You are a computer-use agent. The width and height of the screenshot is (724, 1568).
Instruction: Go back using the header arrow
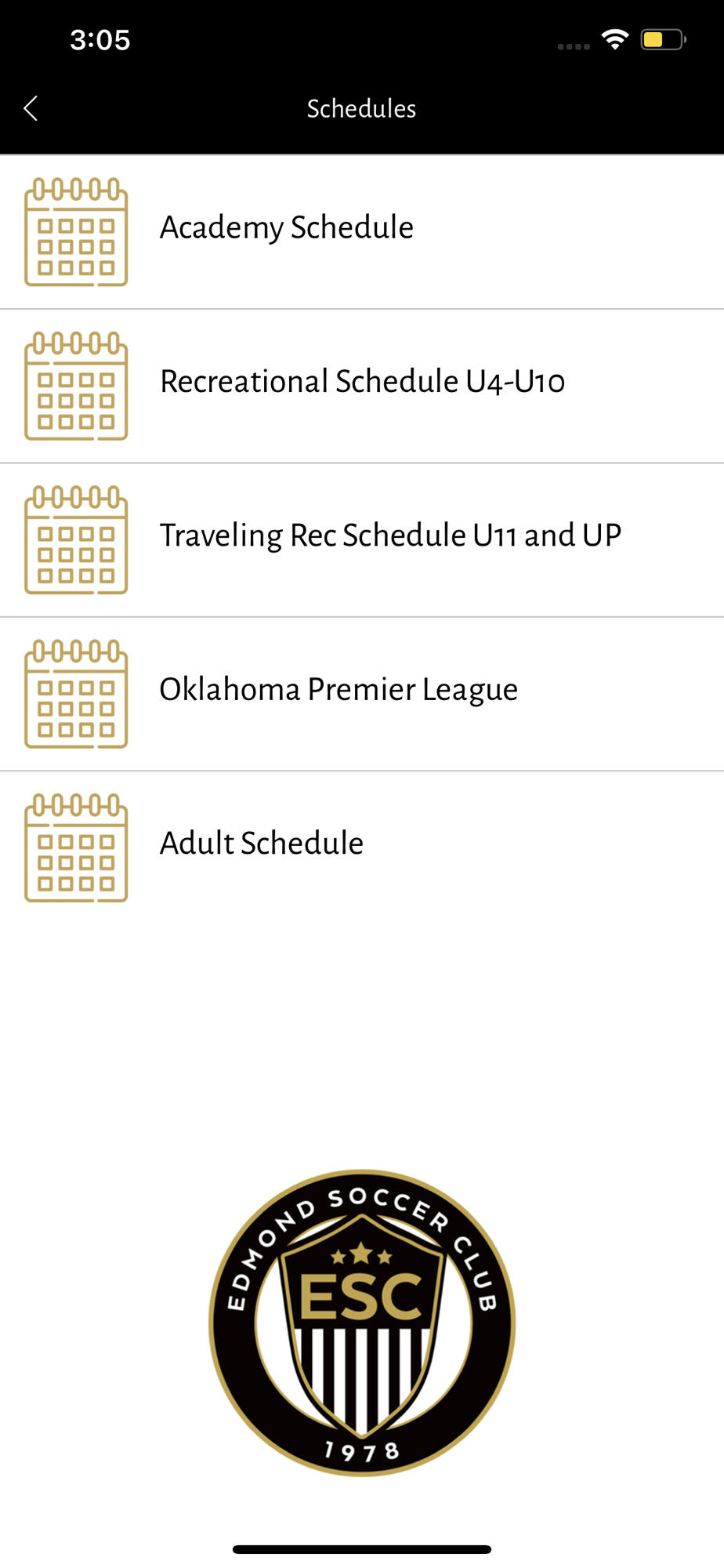[31, 108]
